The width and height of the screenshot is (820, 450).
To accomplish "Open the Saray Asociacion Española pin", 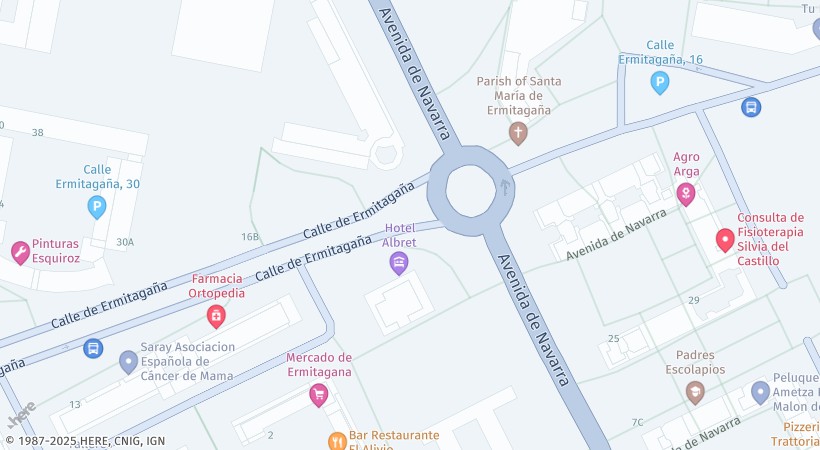I will point(128,362).
